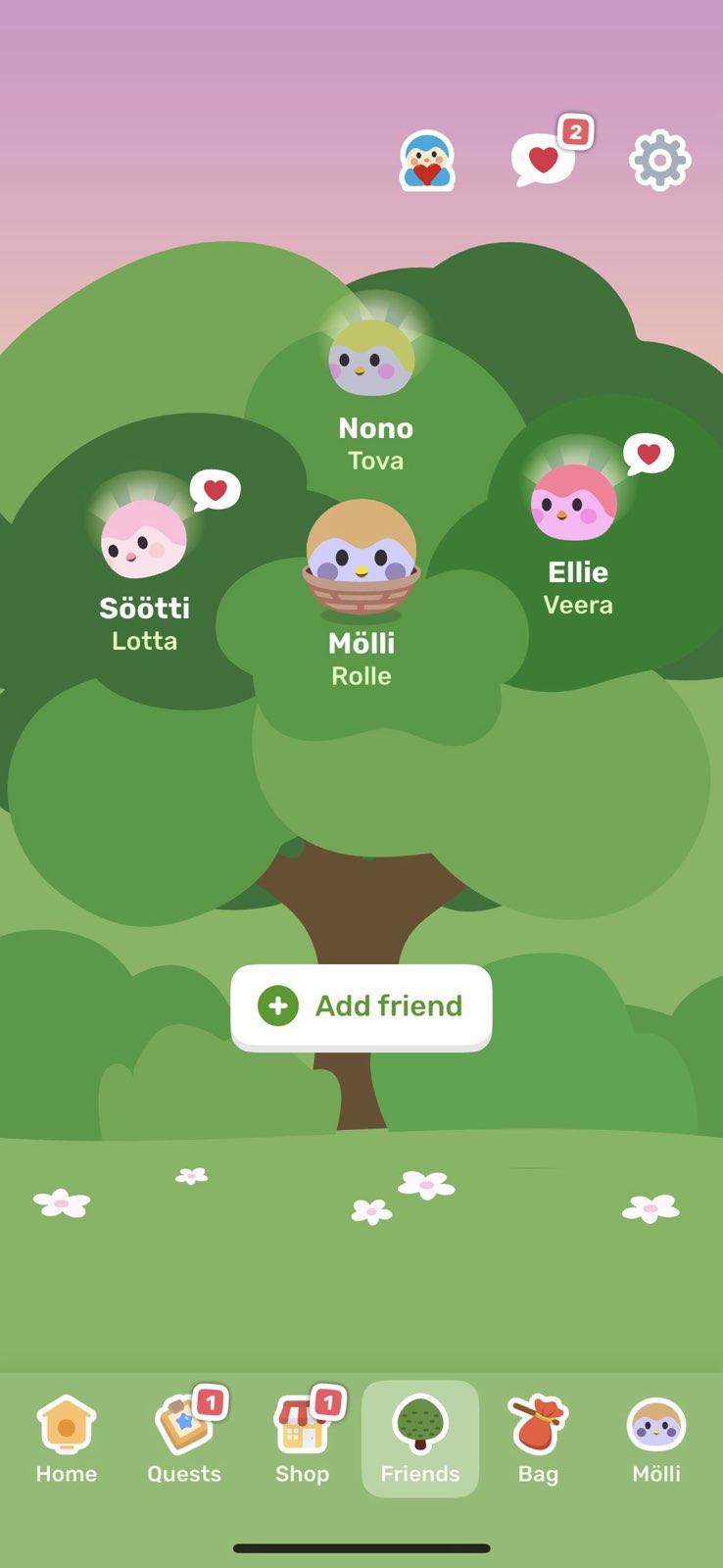Open the heart messages inbox
This screenshot has height=1568, width=723.
[544, 160]
